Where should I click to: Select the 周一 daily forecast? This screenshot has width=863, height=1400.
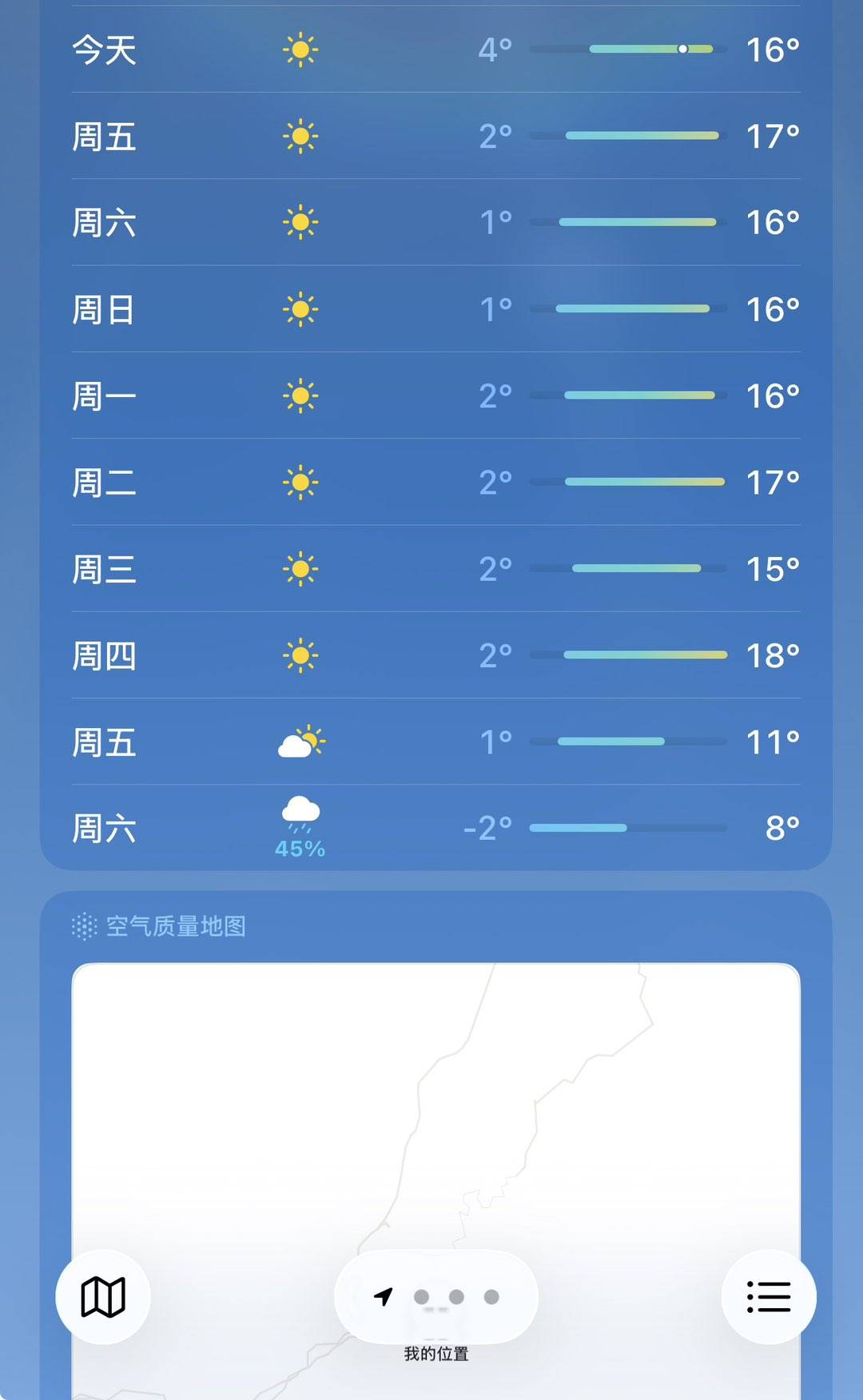[435, 396]
